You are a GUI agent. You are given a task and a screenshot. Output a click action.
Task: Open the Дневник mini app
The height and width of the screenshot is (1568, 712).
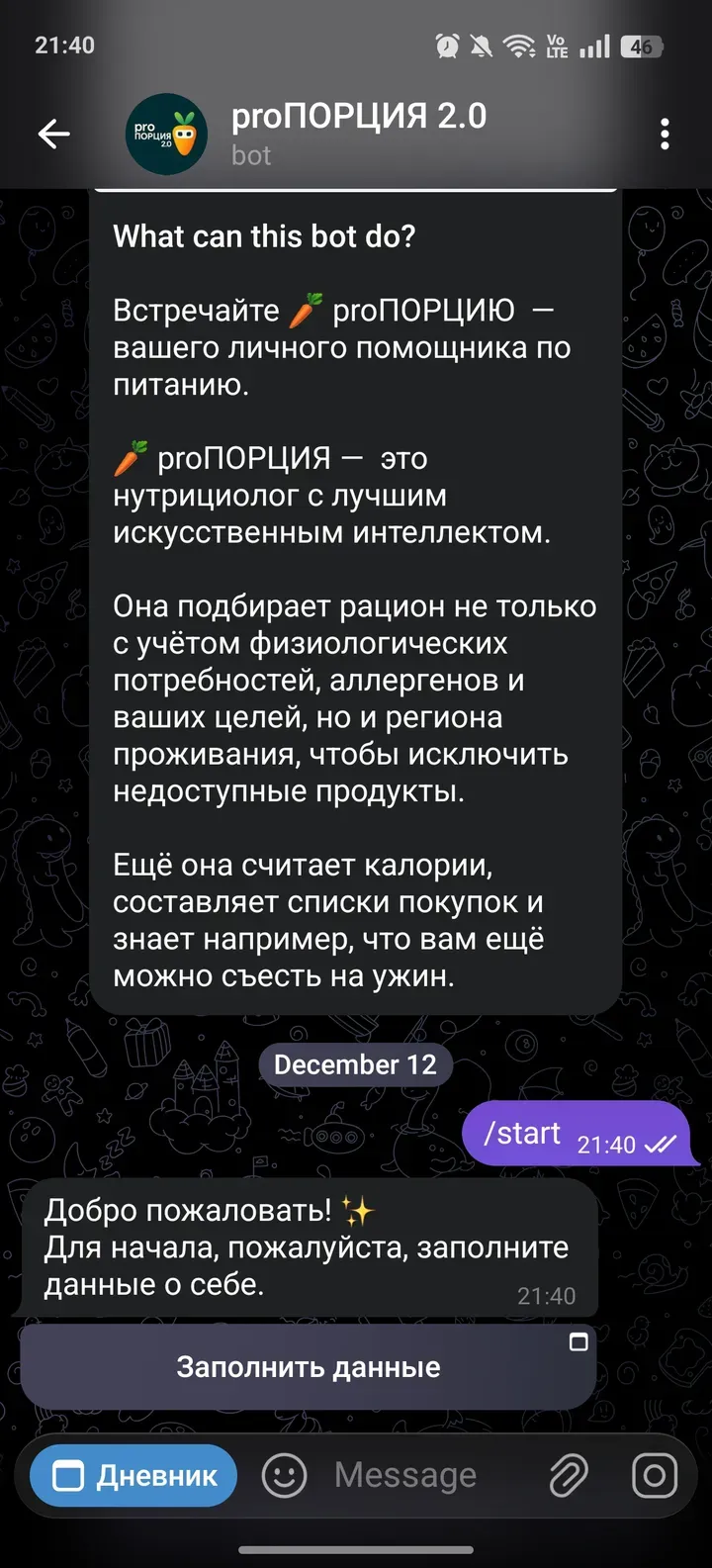point(132,1474)
